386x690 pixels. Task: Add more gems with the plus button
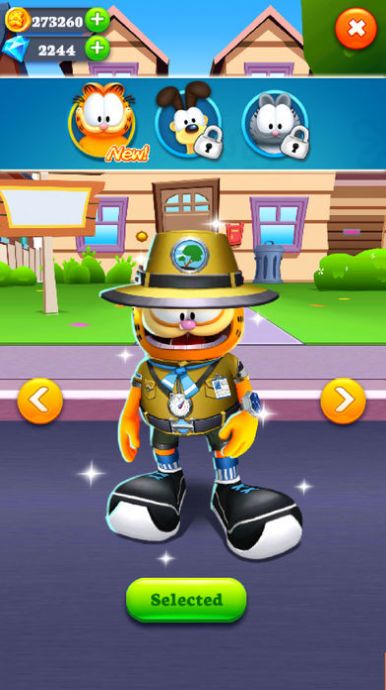(x=97, y=48)
